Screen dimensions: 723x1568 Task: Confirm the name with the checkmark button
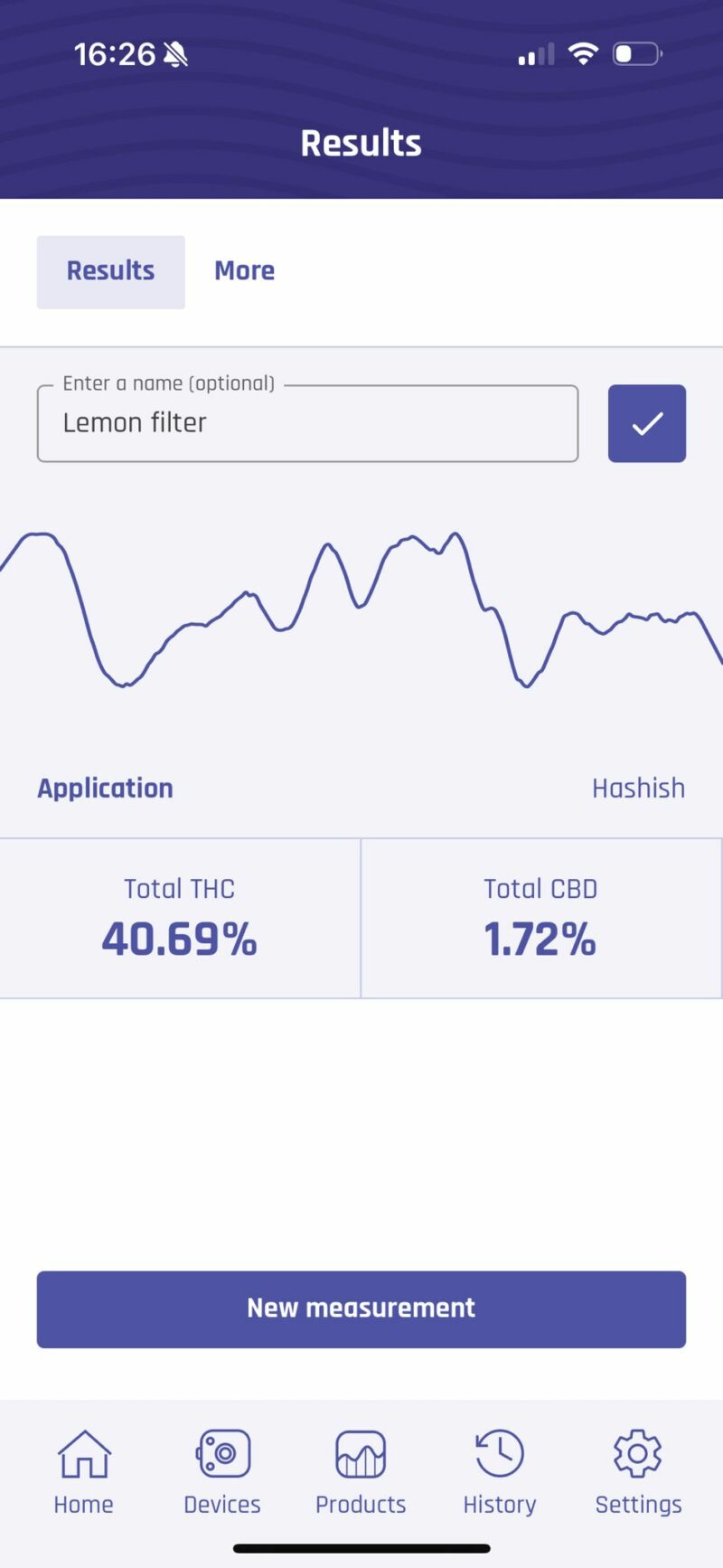(647, 423)
